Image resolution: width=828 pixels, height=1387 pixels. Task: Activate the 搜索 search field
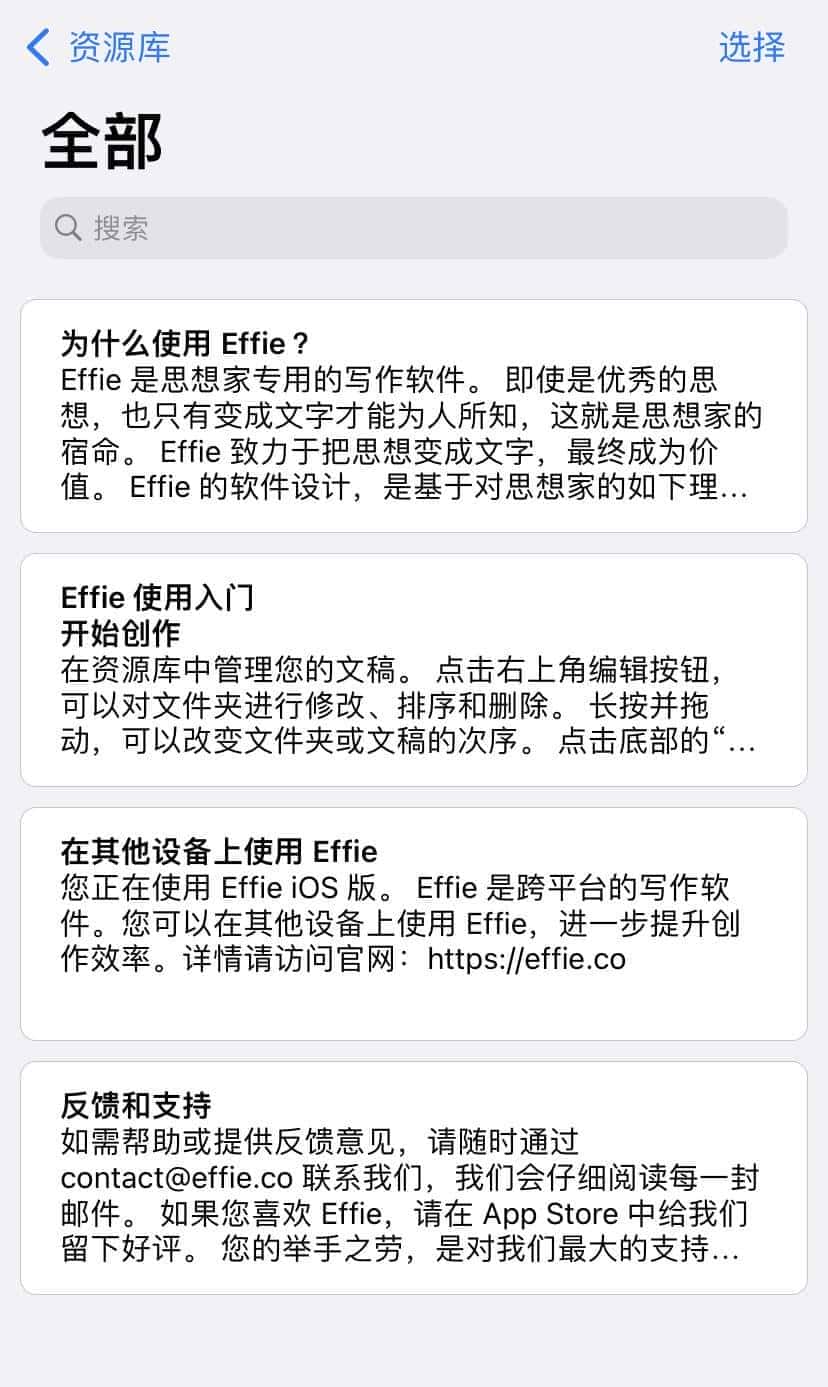pos(300,228)
